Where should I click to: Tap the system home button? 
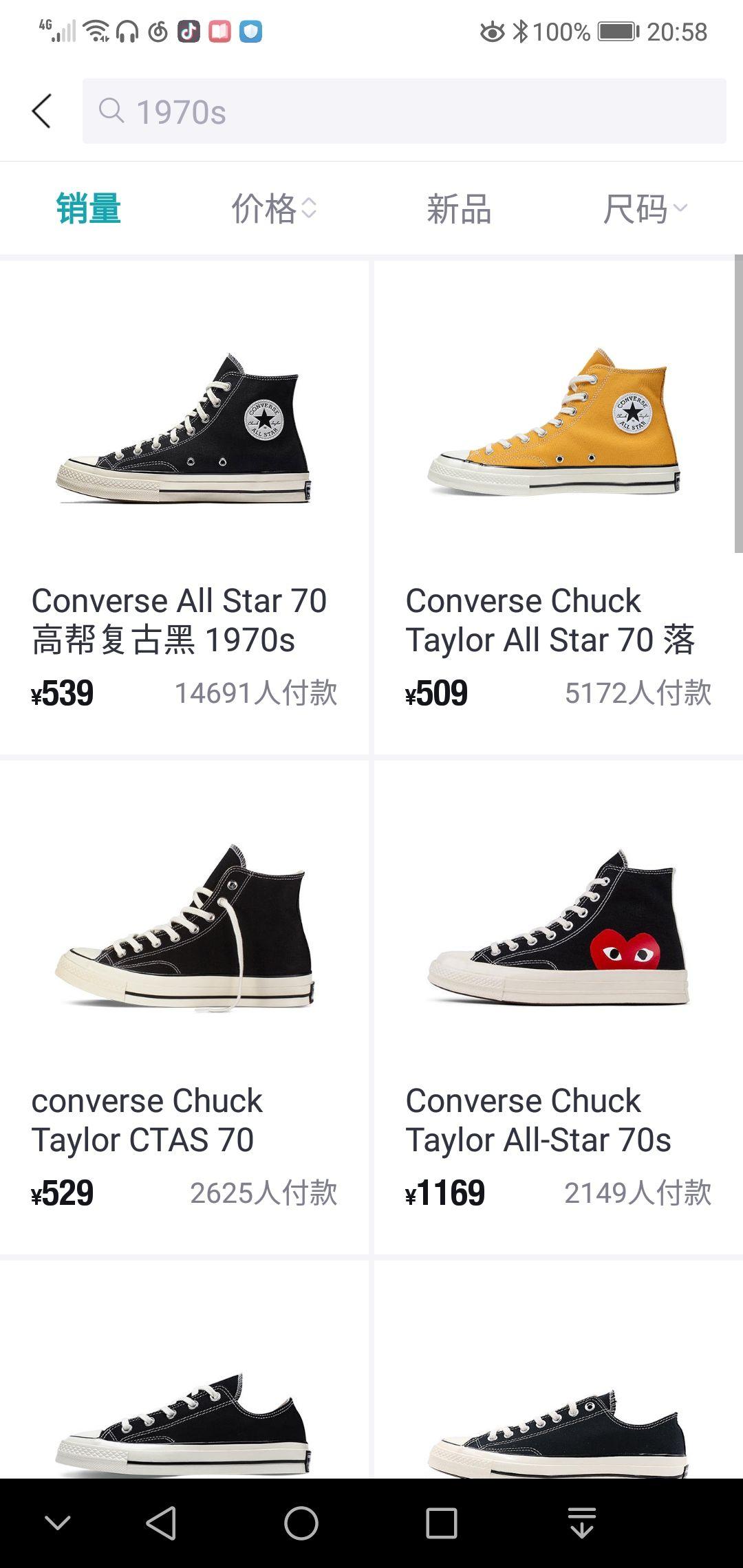pyautogui.click(x=301, y=1523)
